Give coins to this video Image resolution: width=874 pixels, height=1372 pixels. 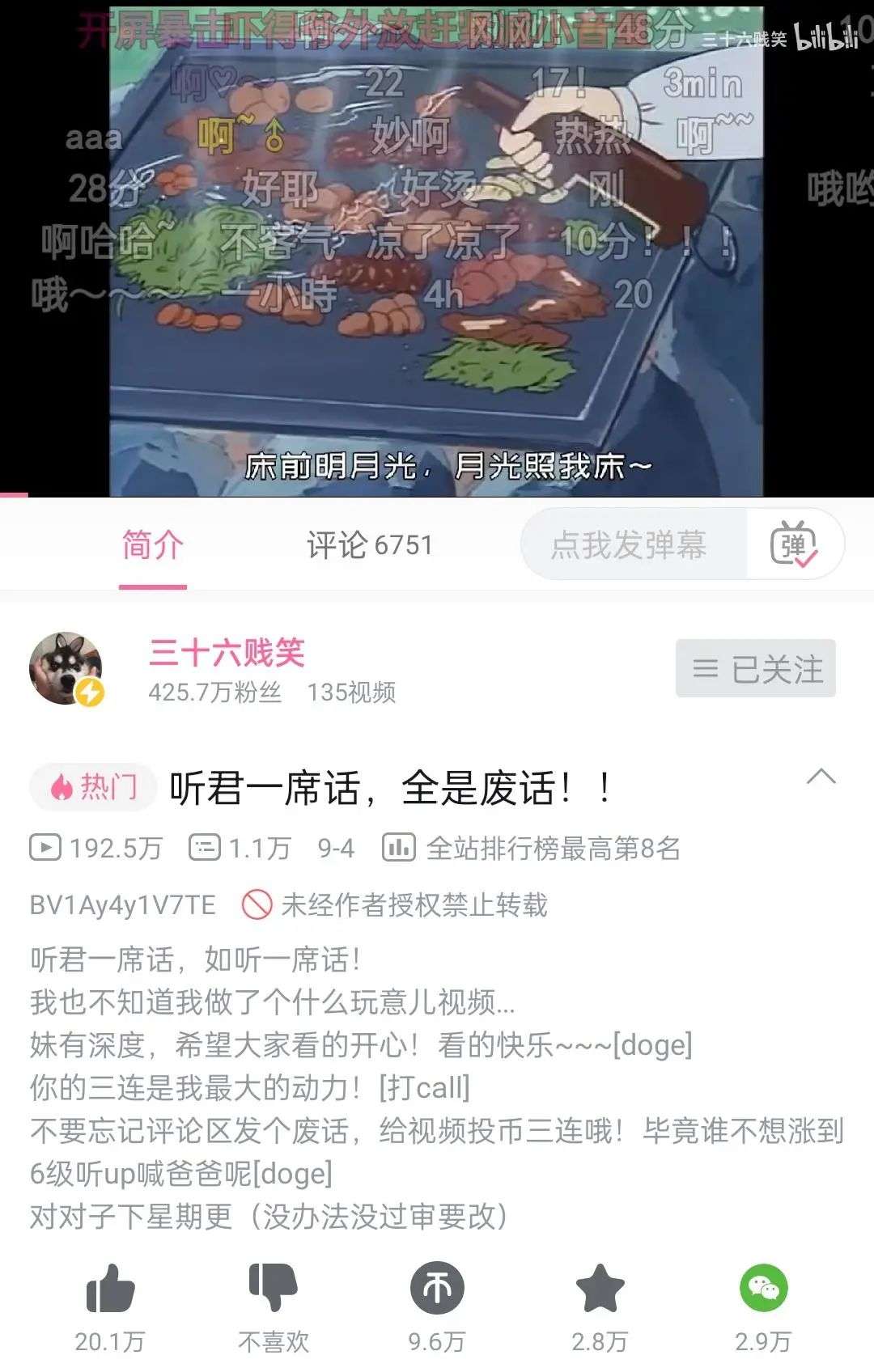(437, 1288)
